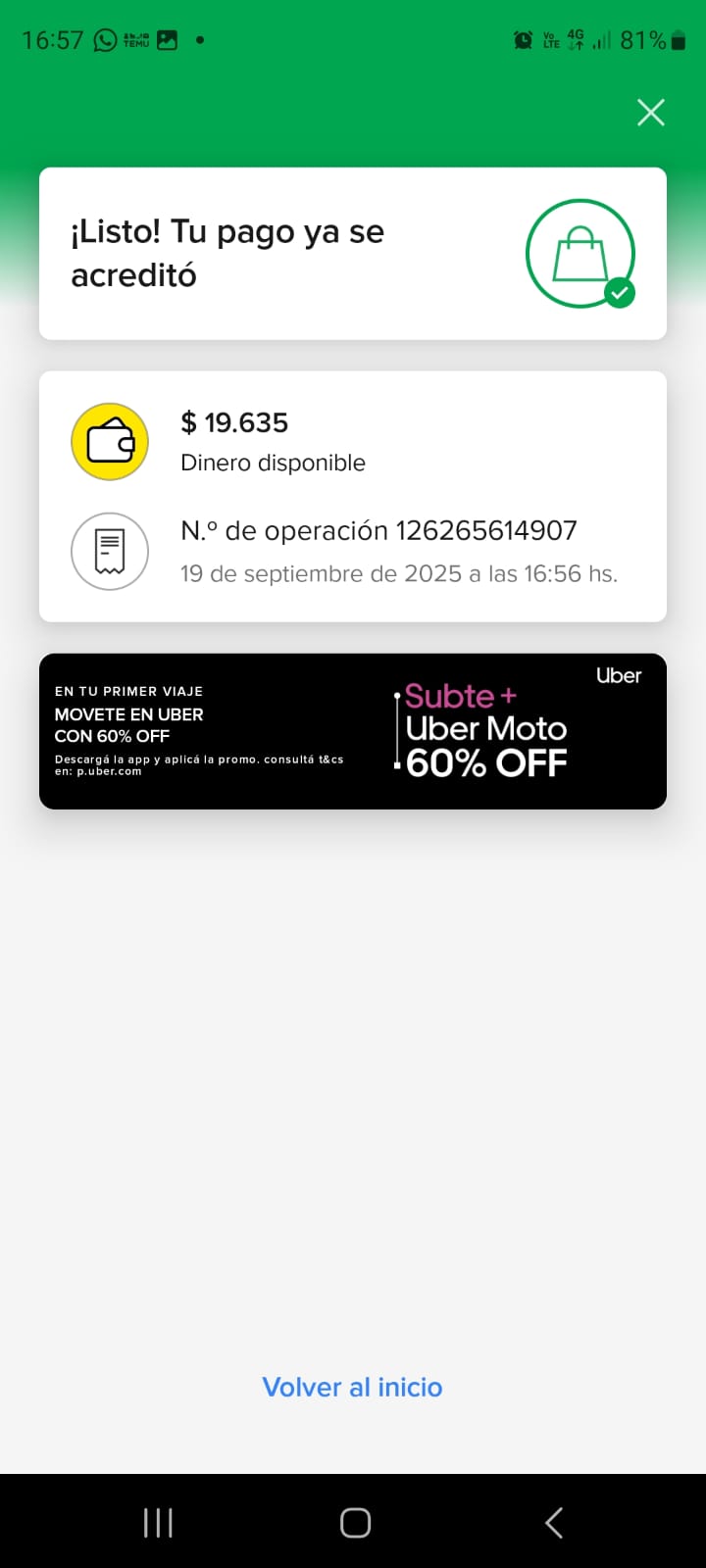The width and height of the screenshot is (706, 1568).
Task: Open the Uber Moto 60% OFF banner
Action: 353,731
